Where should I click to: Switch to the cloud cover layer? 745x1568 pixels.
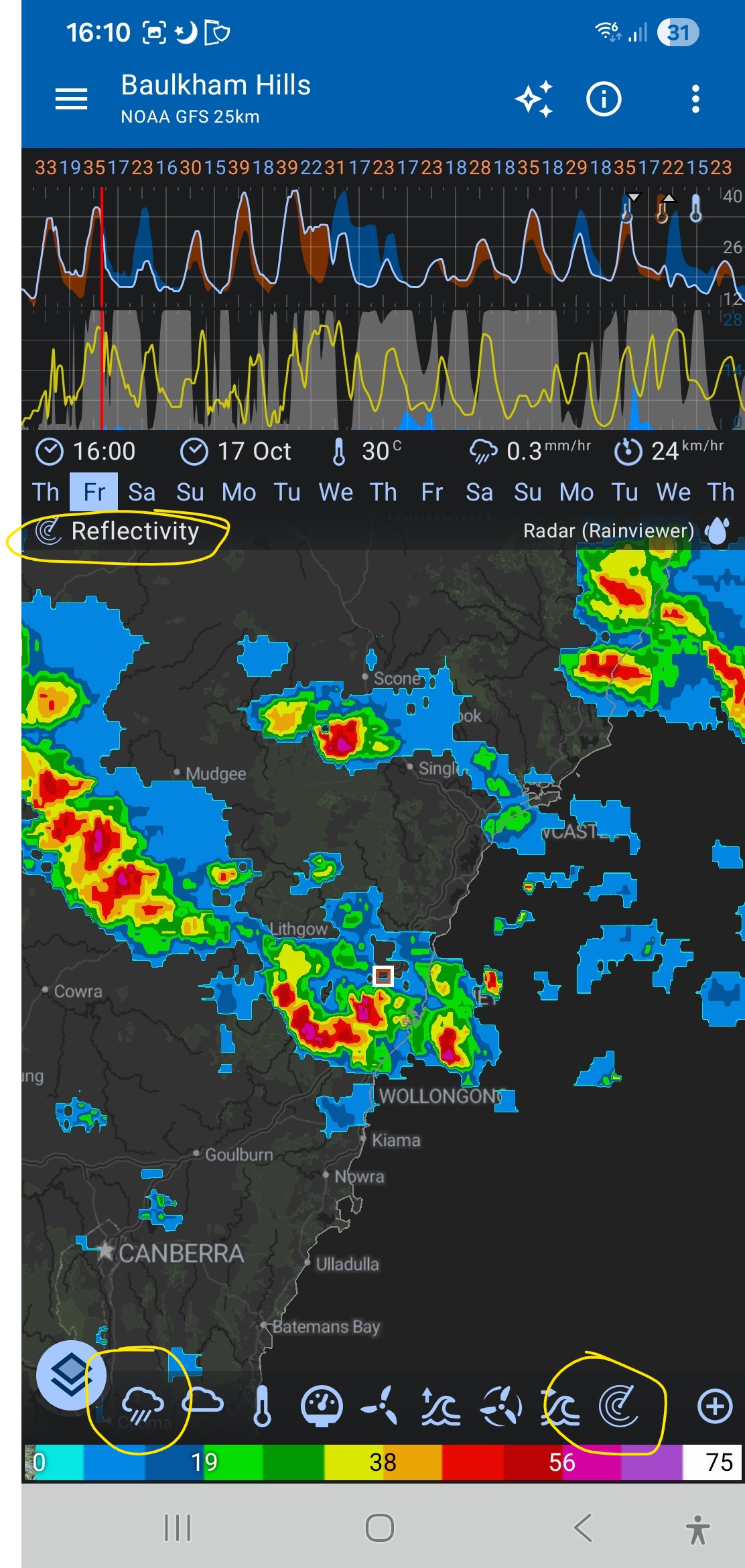click(x=202, y=1402)
